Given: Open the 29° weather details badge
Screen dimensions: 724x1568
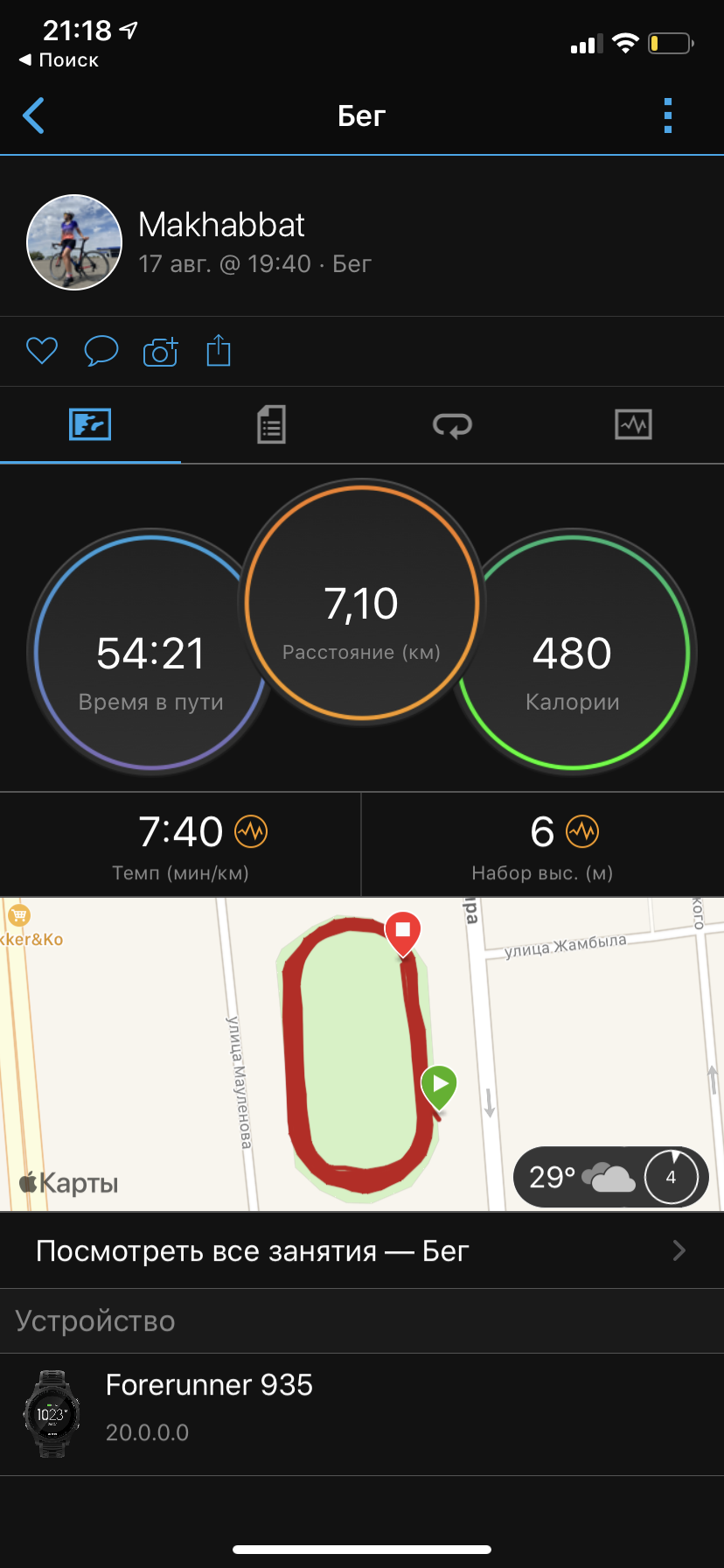Looking at the screenshot, I should pyautogui.click(x=610, y=1177).
